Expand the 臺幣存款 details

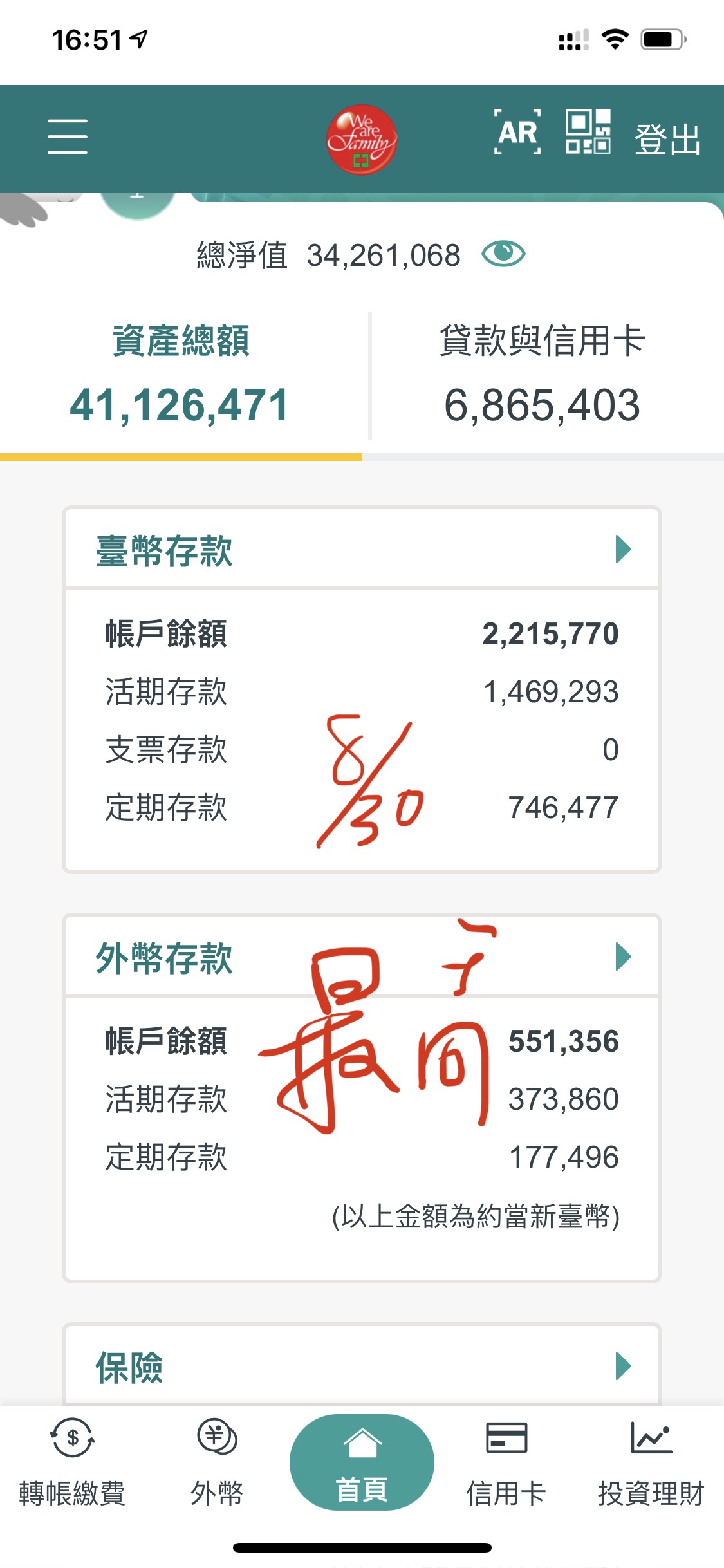622,550
